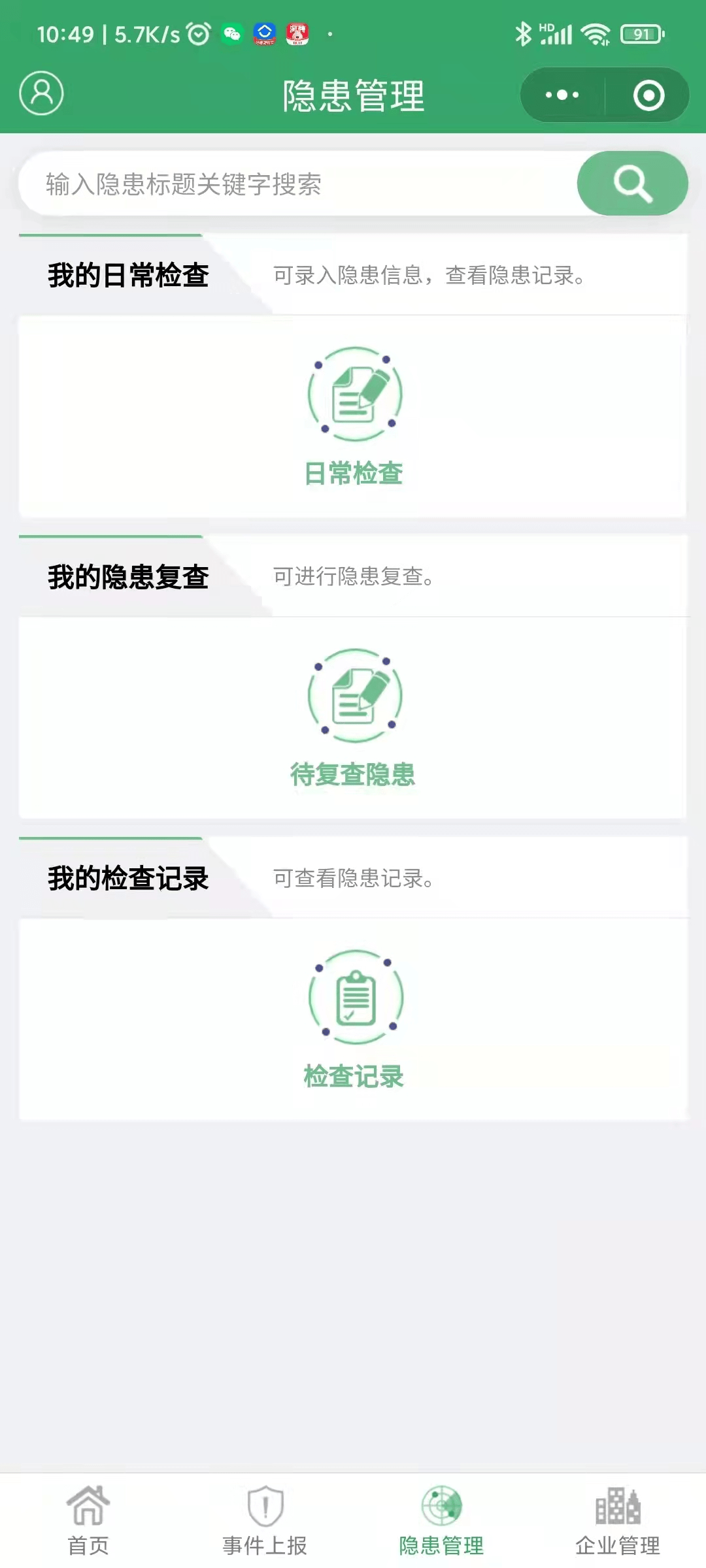Open 检查记录 inspection records

pyautogui.click(x=355, y=1019)
